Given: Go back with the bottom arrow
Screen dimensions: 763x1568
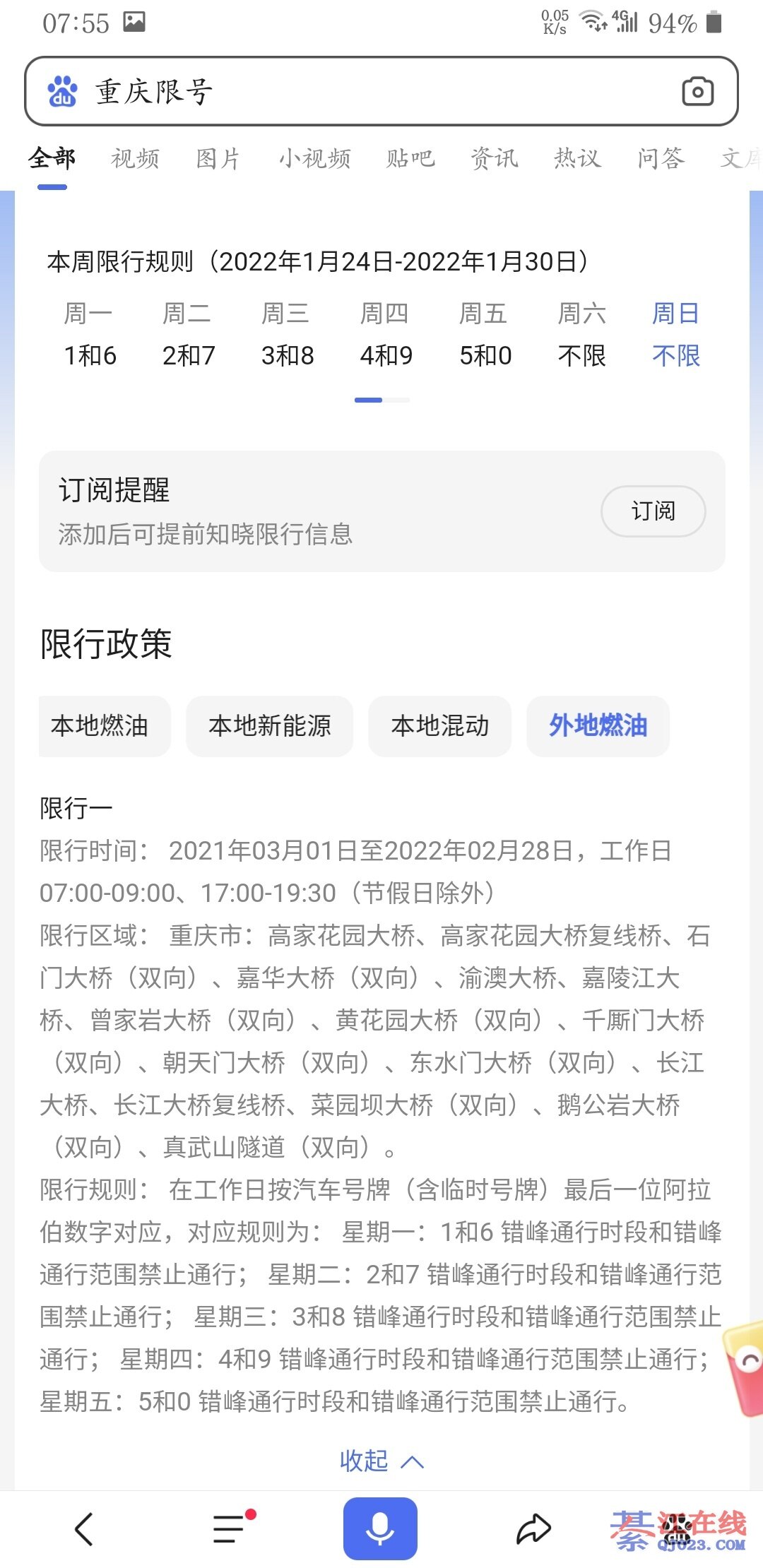Looking at the screenshot, I should (x=84, y=1529).
